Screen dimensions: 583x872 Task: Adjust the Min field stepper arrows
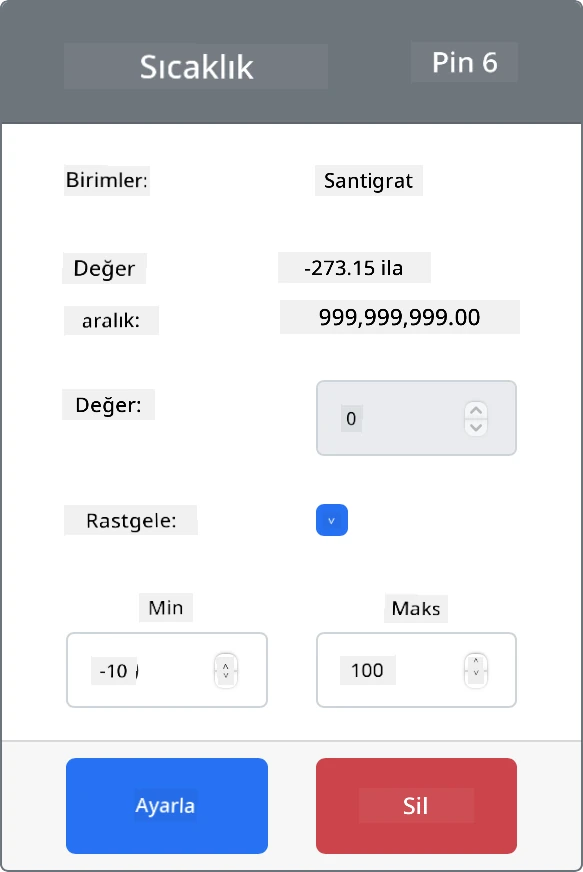[226, 671]
